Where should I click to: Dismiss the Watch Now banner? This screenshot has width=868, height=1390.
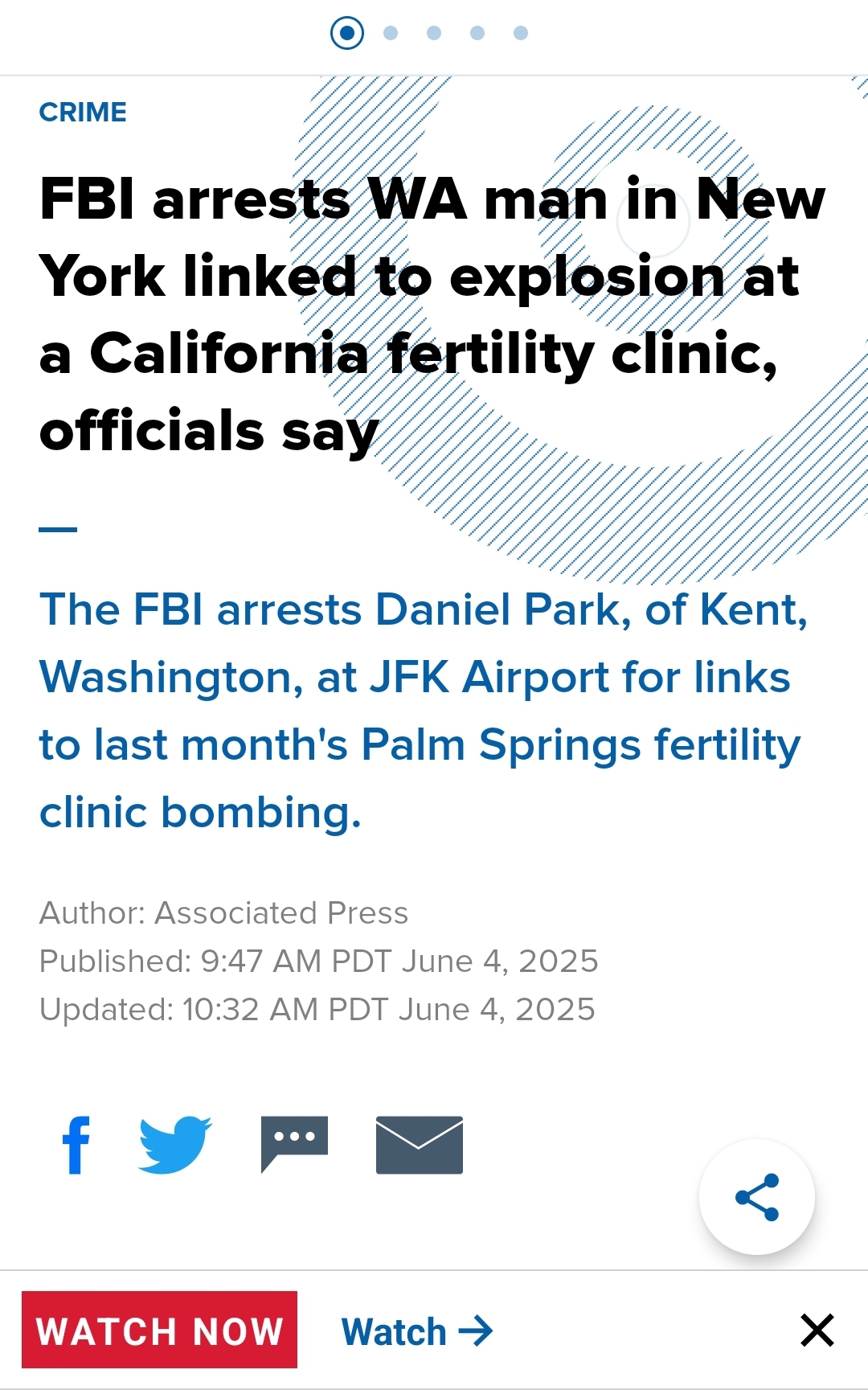pos(817,1331)
